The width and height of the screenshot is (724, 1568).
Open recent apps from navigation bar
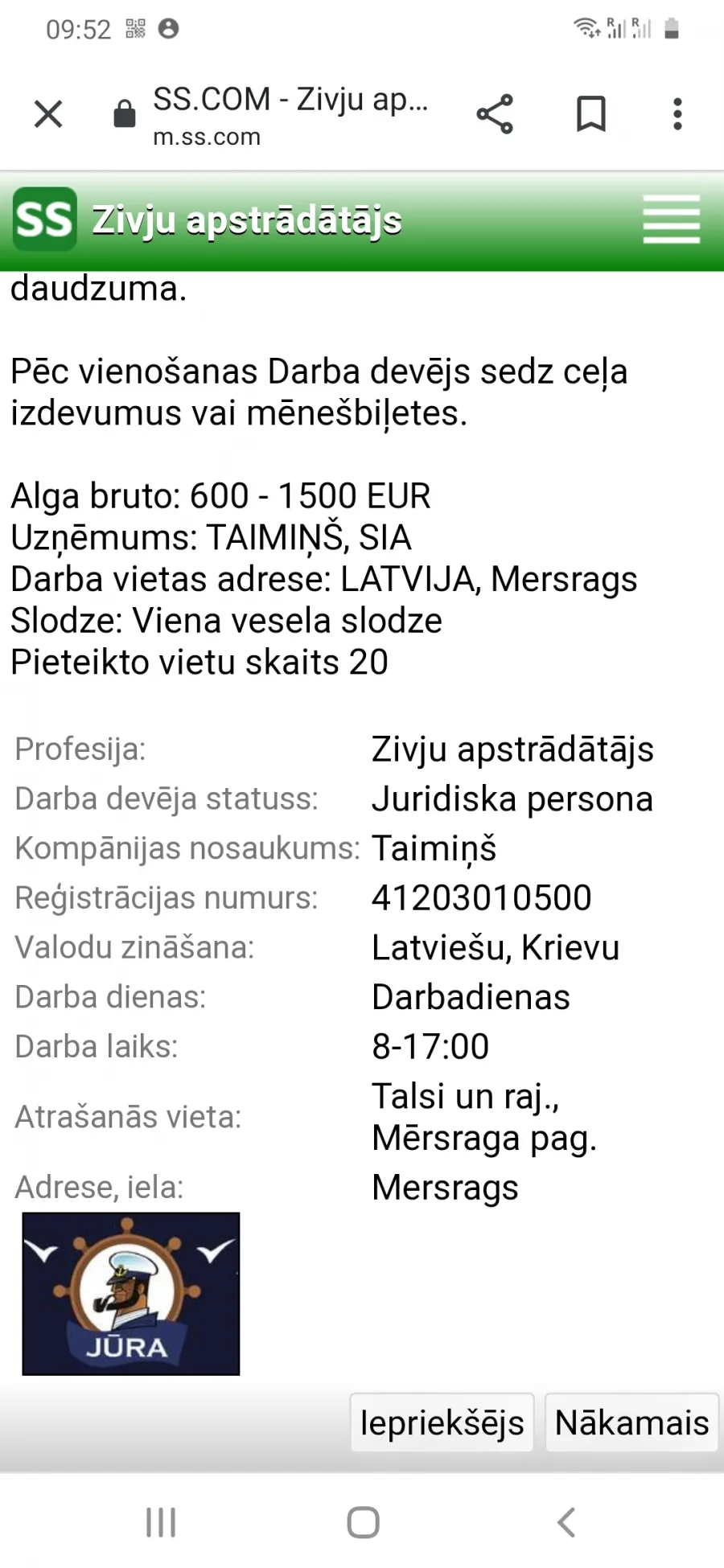(161, 1522)
